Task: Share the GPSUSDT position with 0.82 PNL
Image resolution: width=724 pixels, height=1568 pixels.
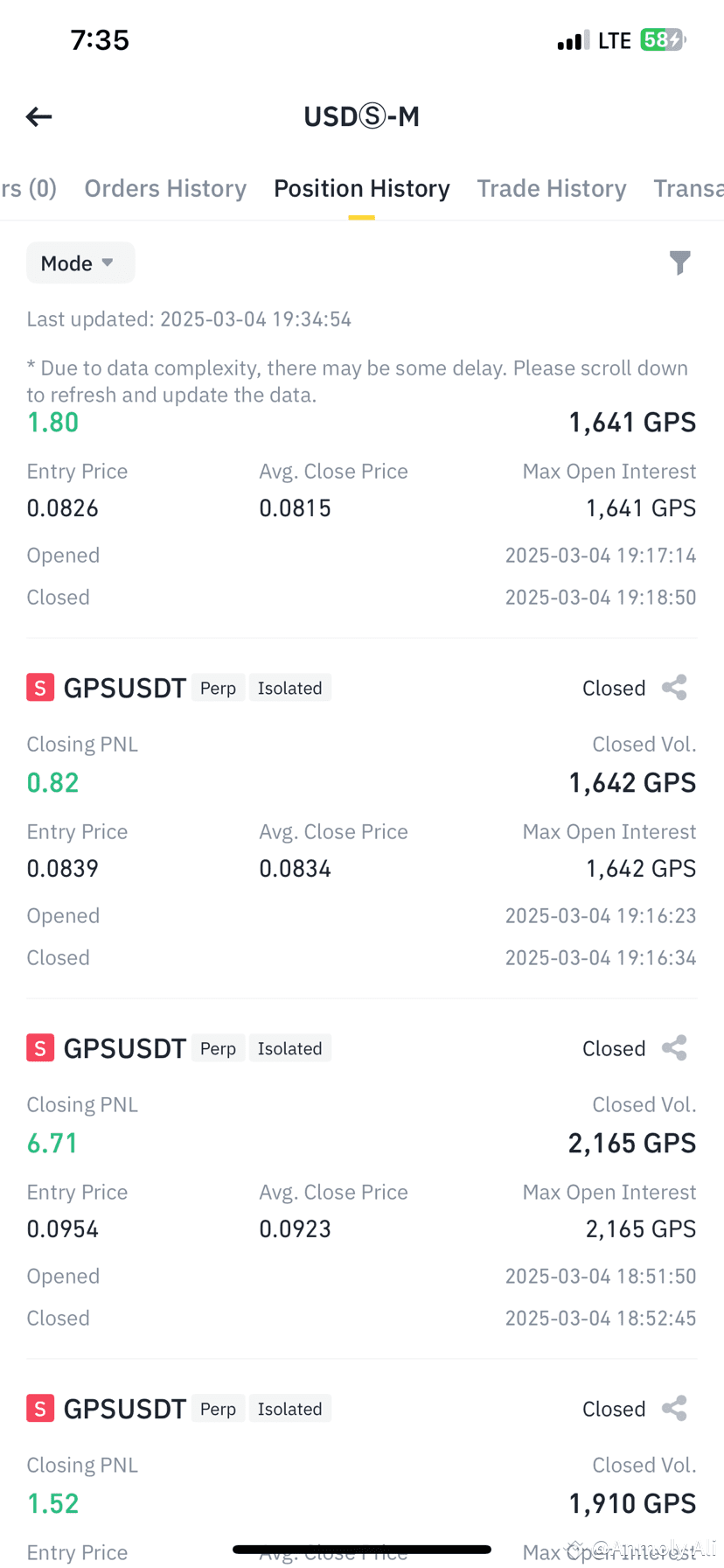Action: [x=674, y=688]
